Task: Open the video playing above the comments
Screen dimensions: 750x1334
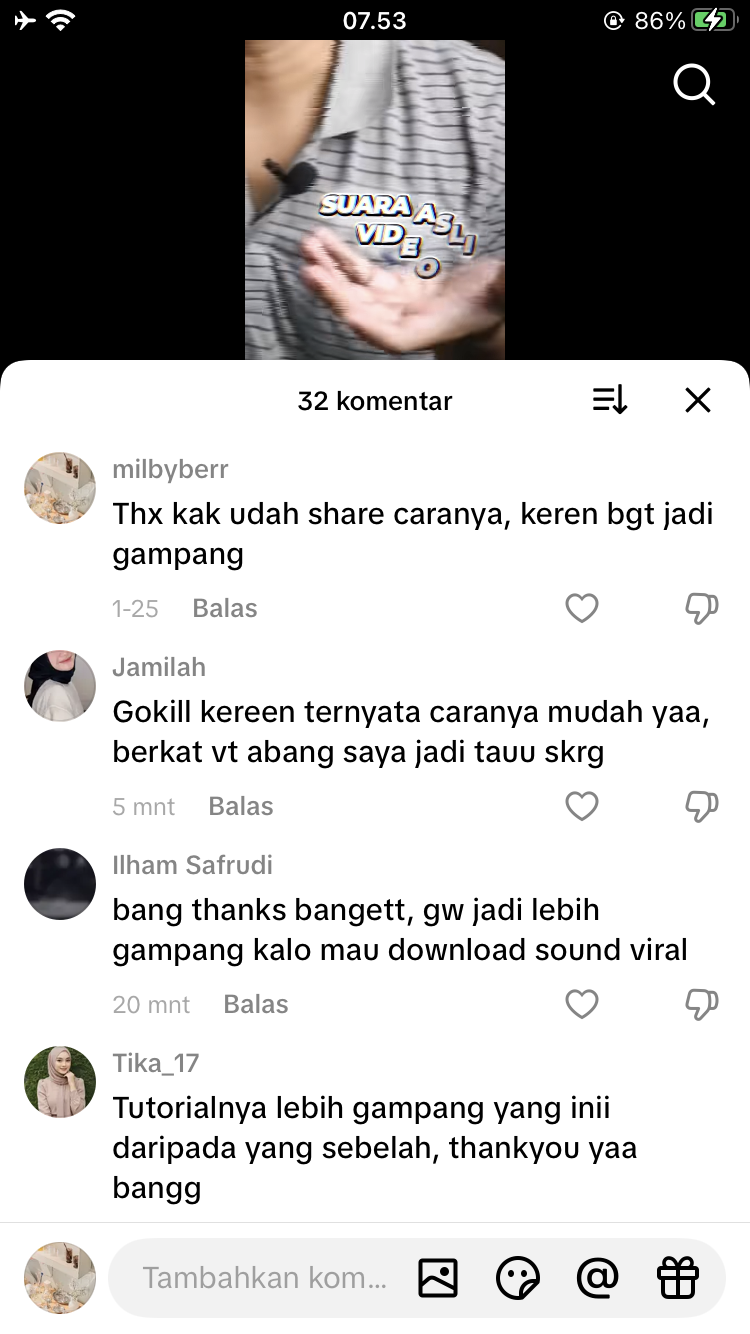Action: (375, 200)
